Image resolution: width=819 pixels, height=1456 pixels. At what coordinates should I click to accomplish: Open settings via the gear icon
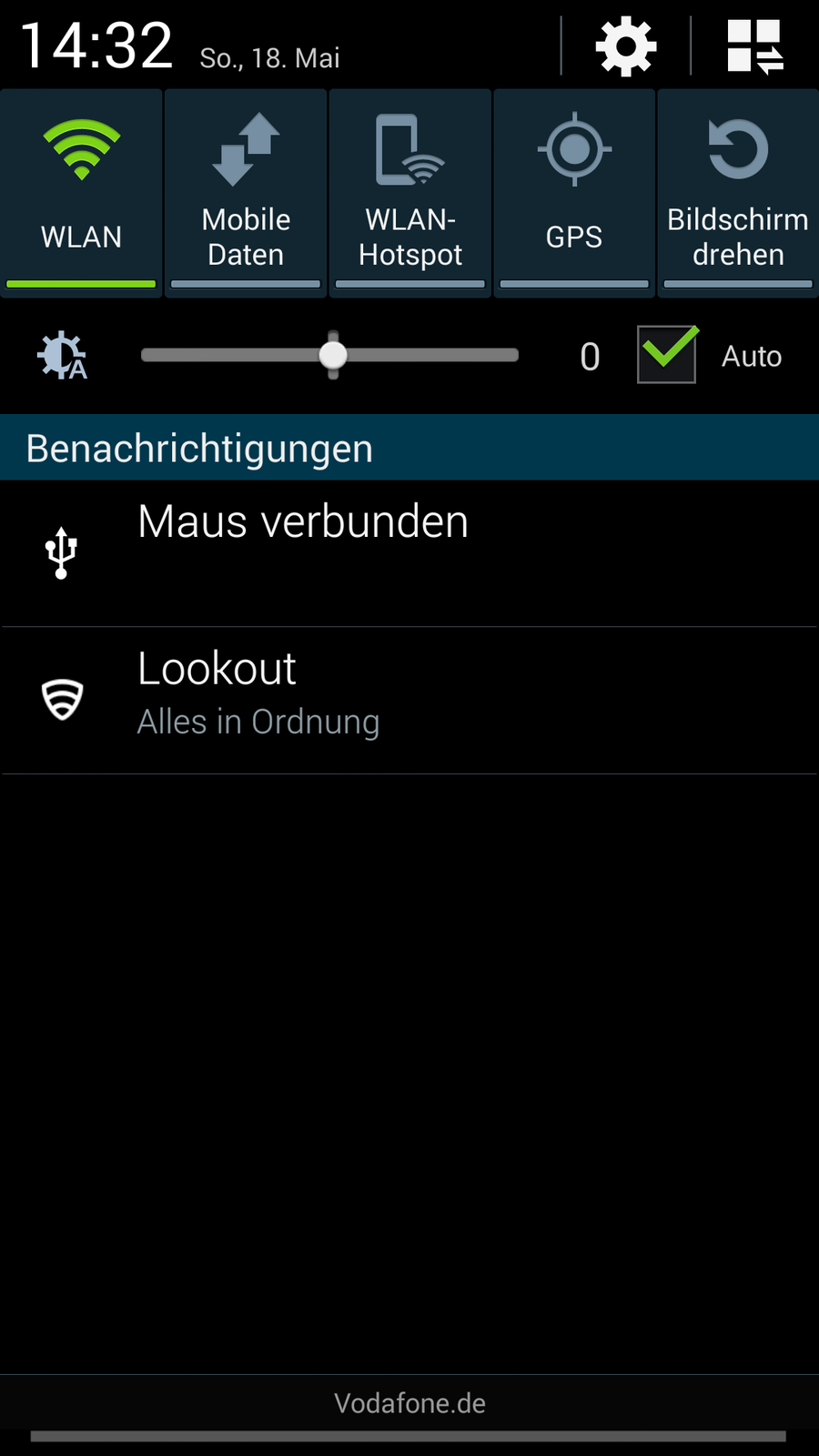626,46
